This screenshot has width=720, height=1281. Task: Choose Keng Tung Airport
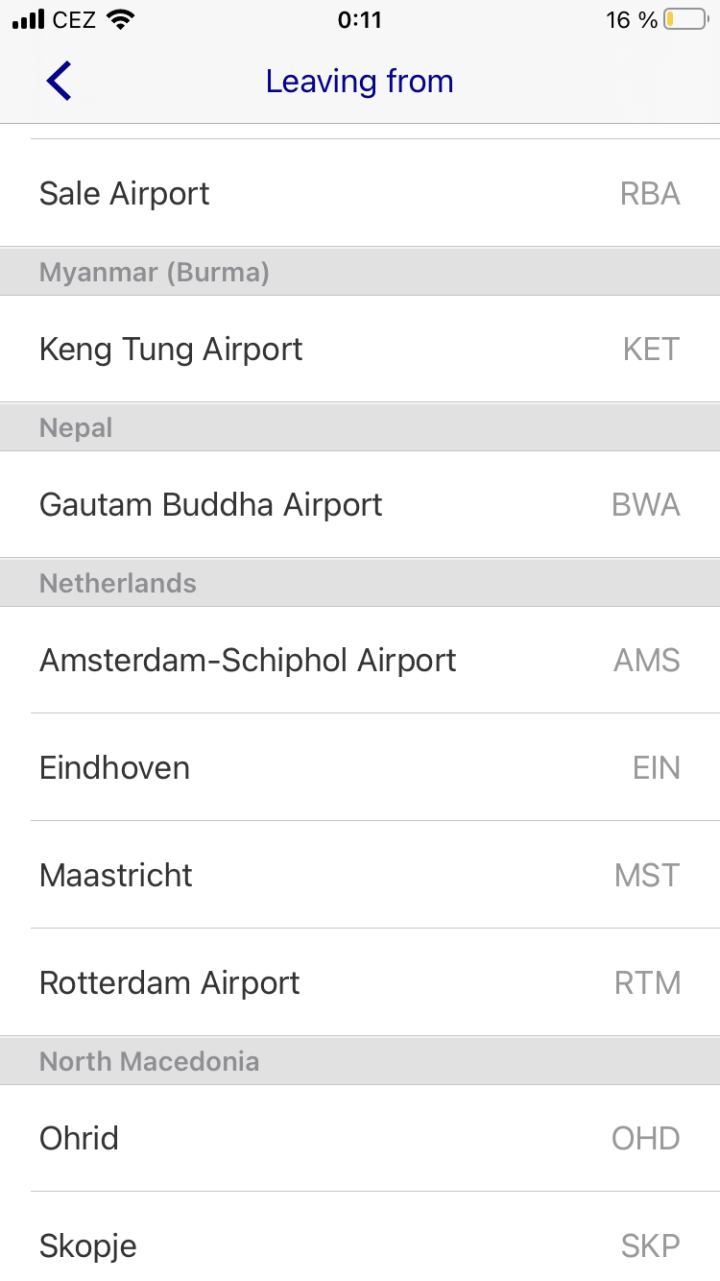click(x=360, y=349)
